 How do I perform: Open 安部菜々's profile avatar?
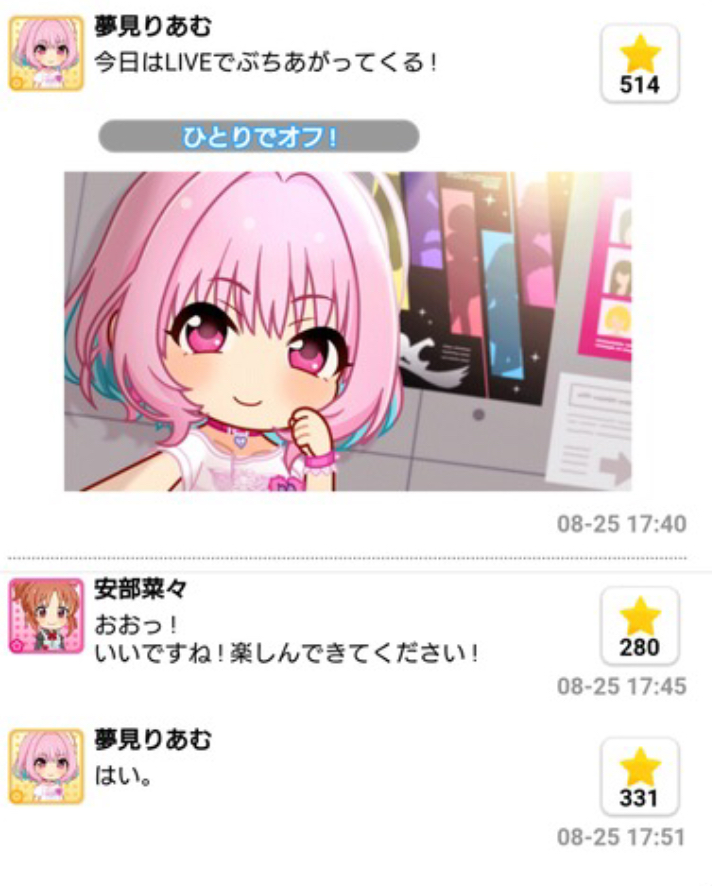46,616
